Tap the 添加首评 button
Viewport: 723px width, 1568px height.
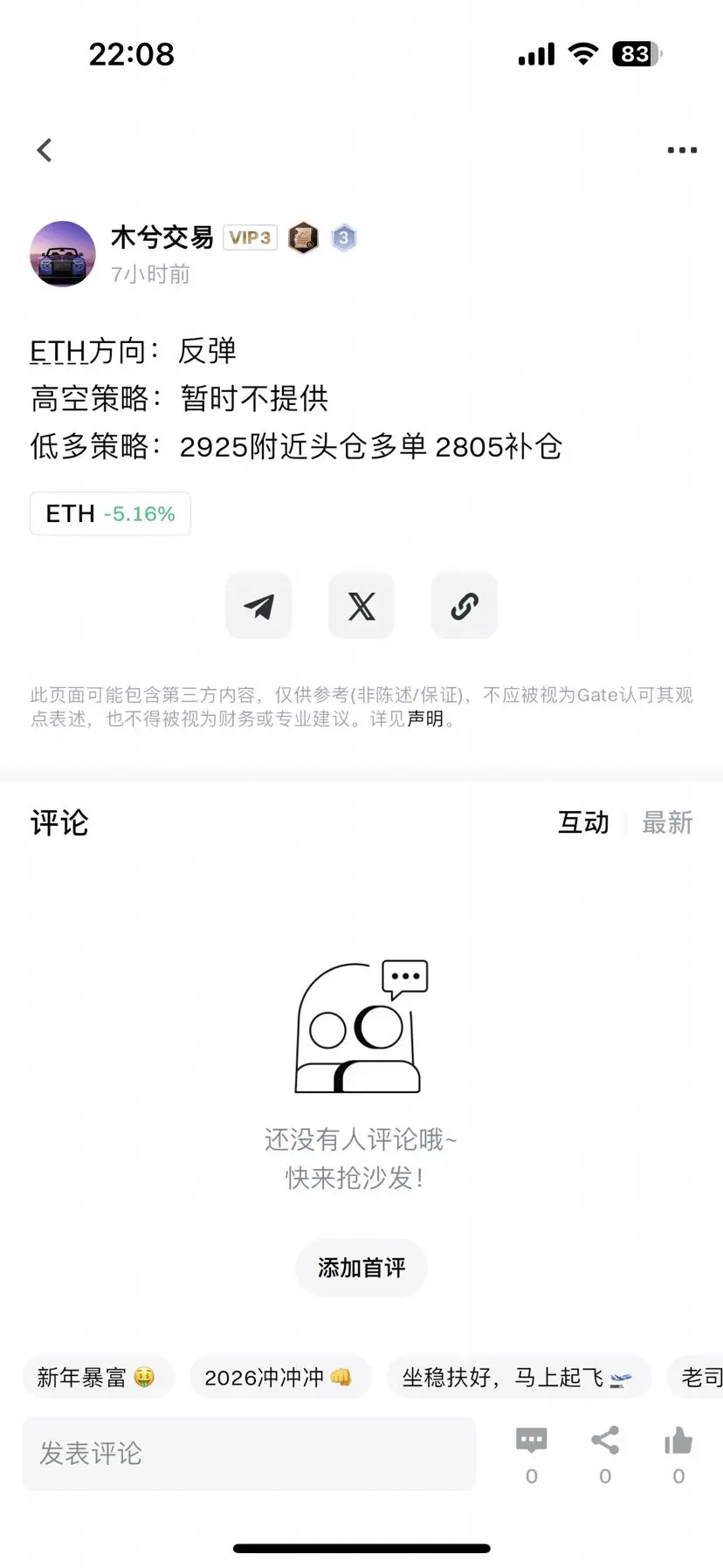coord(361,1268)
